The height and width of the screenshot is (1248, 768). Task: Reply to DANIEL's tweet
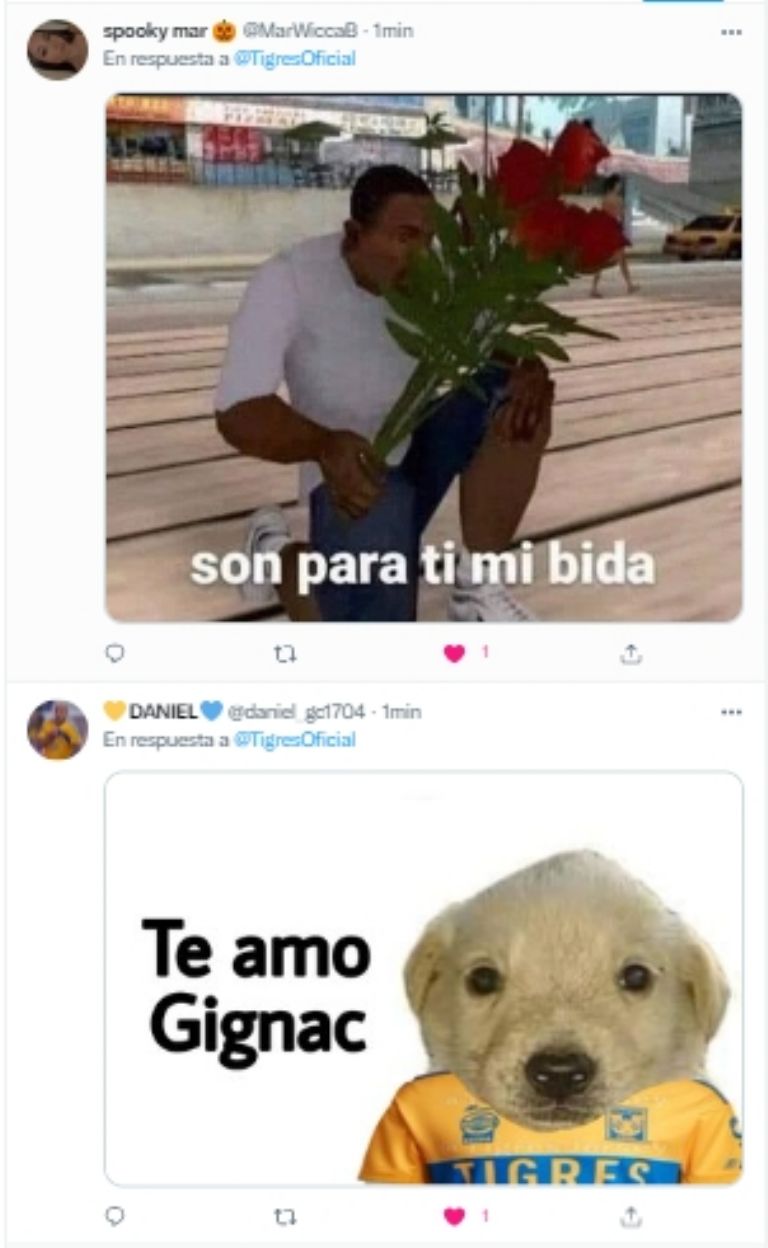click(x=115, y=1216)
